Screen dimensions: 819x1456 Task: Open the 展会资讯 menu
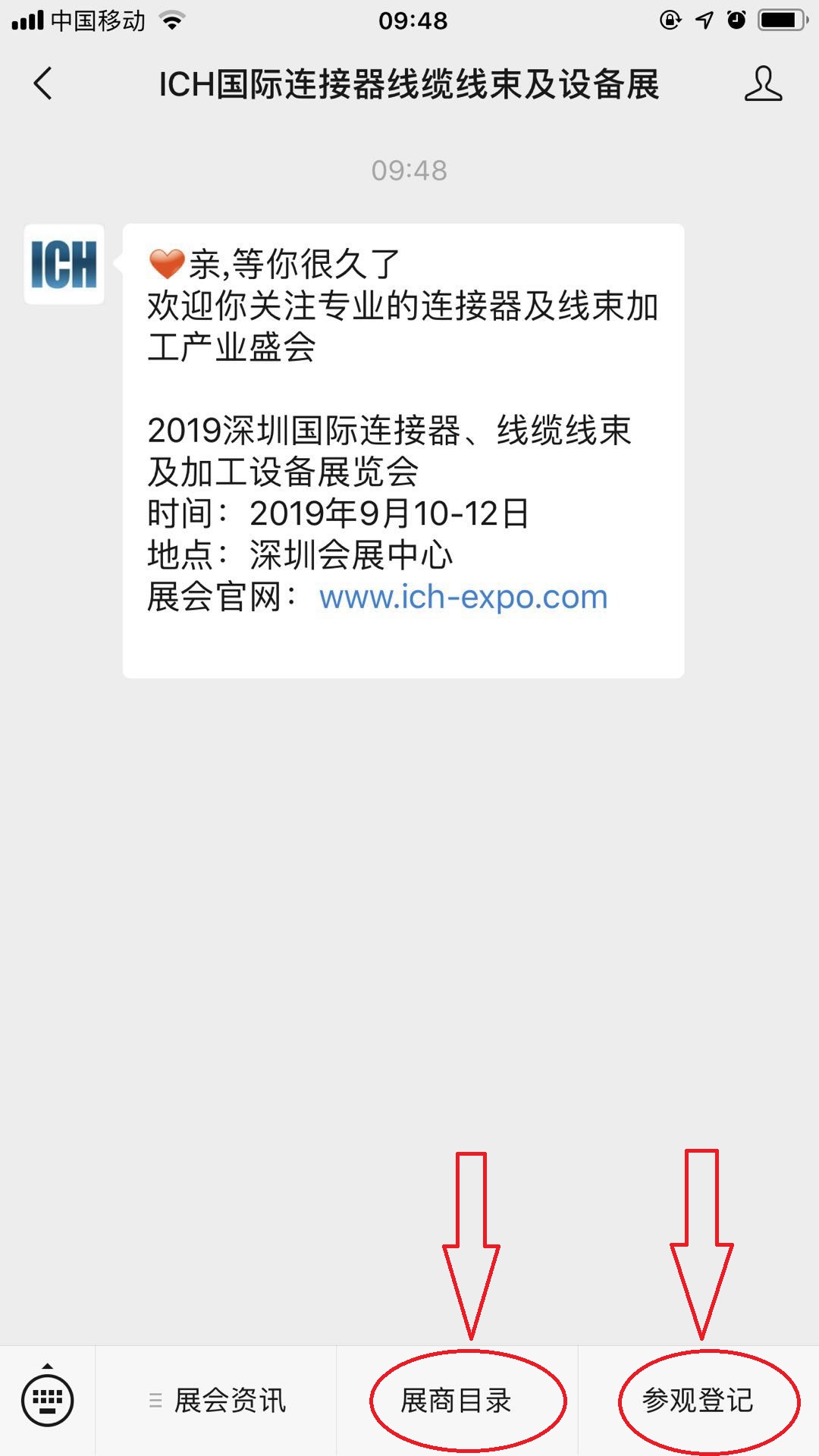(x=216, y=1401)
